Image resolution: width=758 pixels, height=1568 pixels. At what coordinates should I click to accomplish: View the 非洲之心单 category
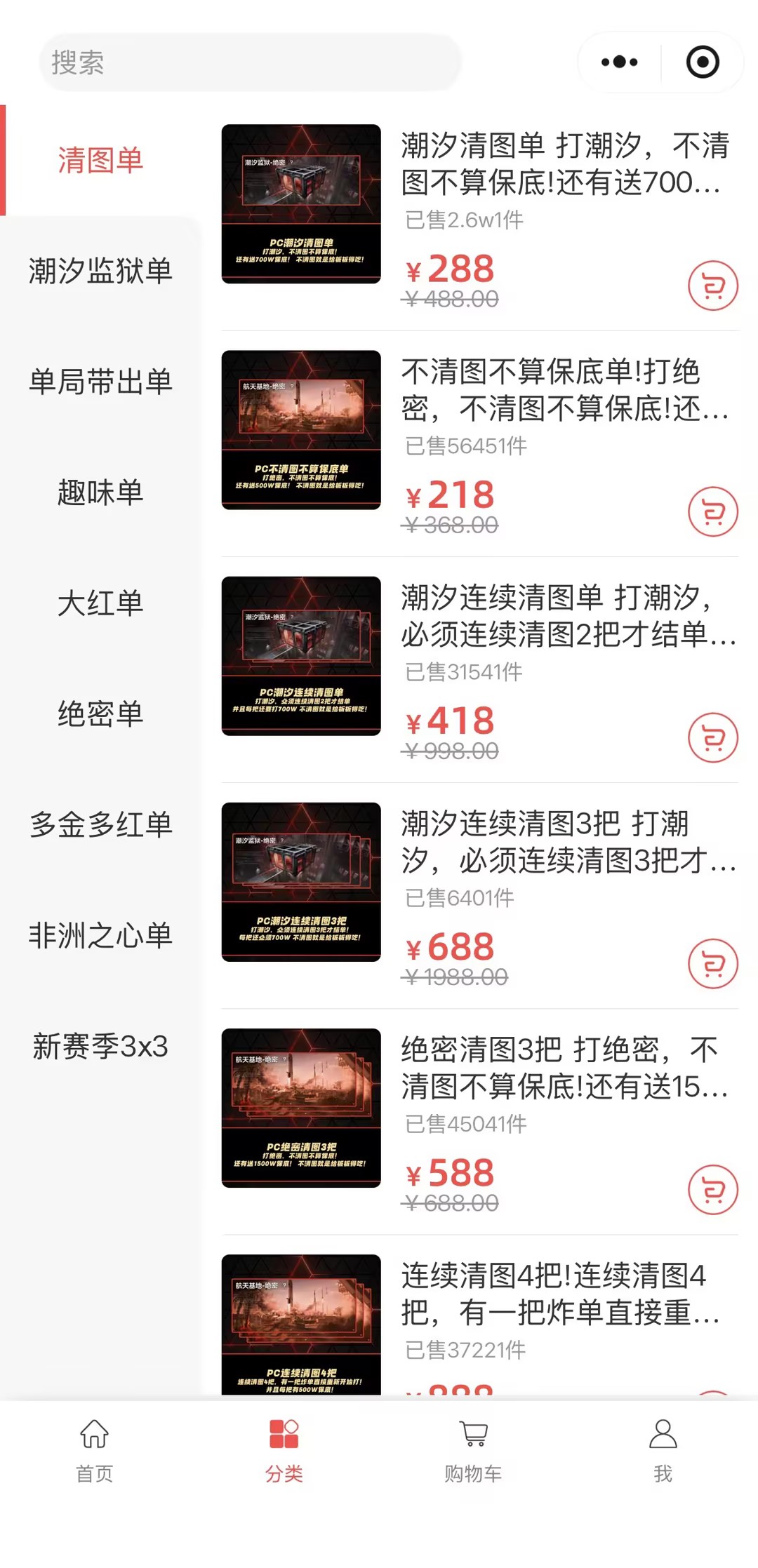(100, 935)
